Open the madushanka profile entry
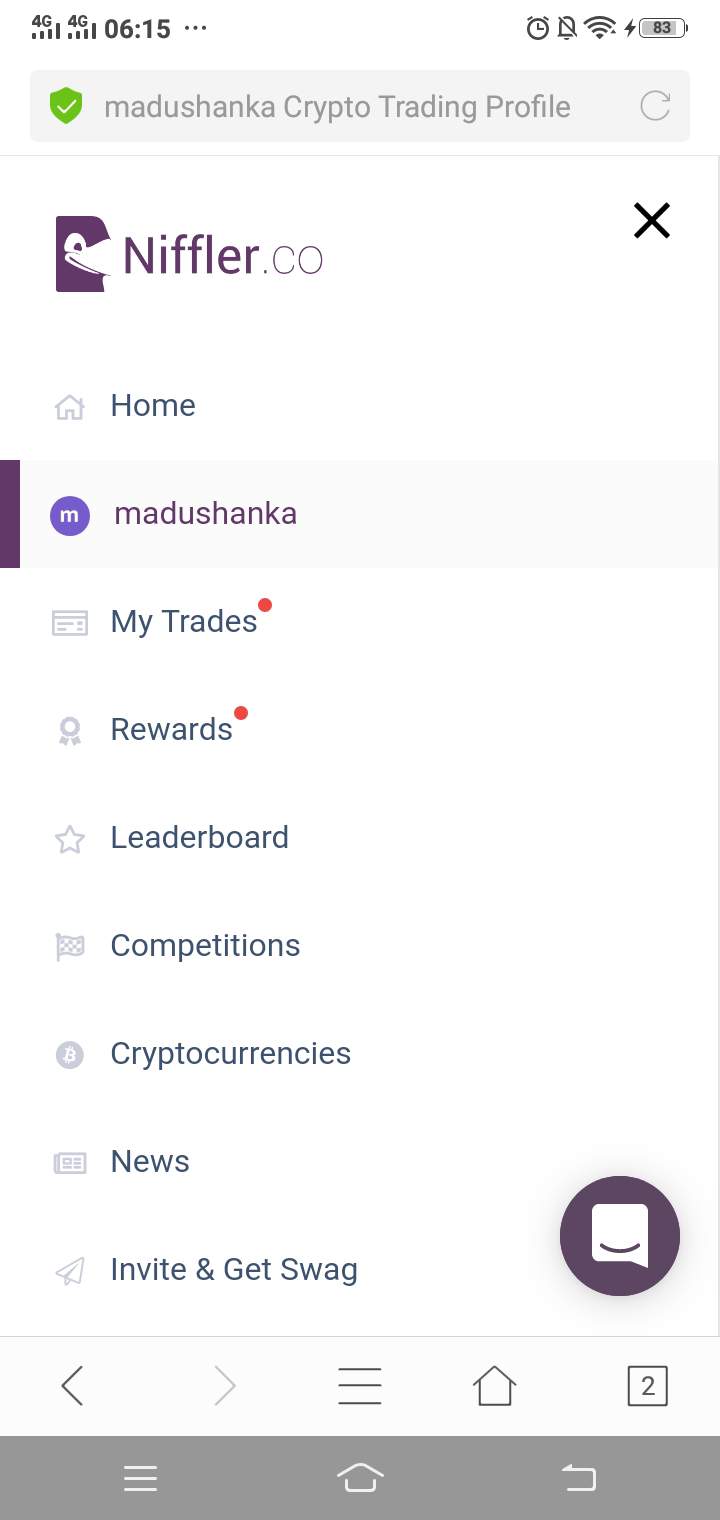This screenshot has width=720, height=1520. tap(205, 514)
